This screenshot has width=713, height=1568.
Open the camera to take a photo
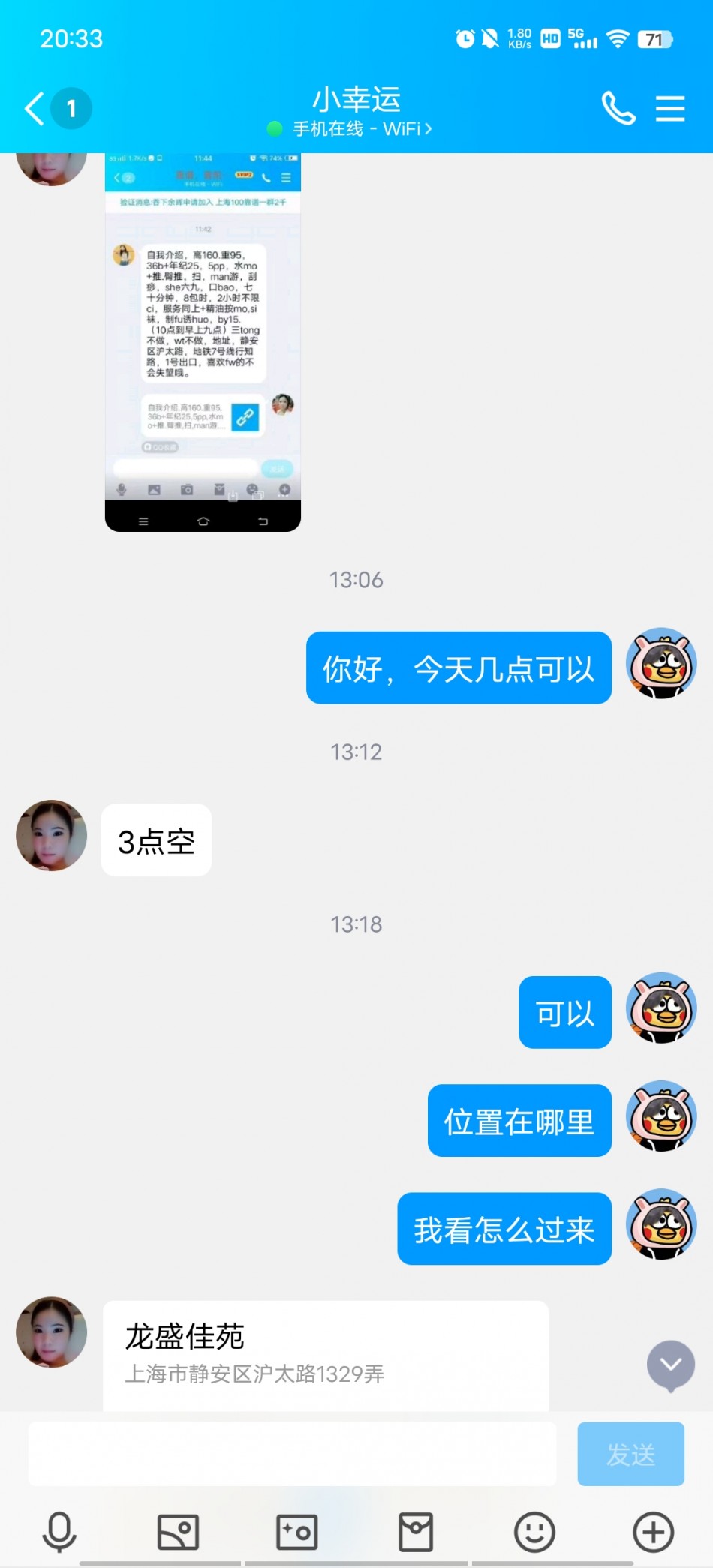[297, 1532]
